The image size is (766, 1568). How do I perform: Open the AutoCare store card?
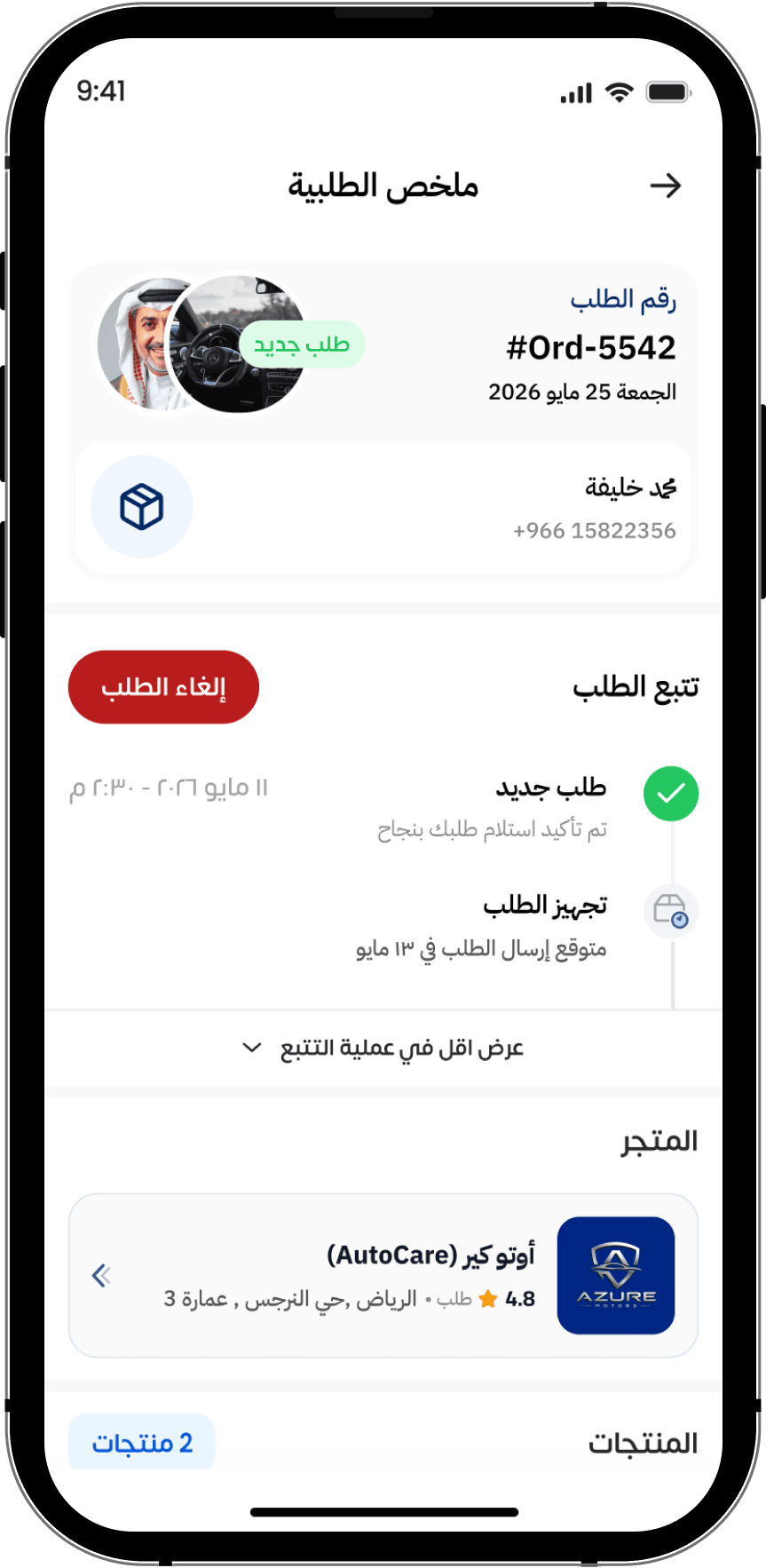[383, 1275]
